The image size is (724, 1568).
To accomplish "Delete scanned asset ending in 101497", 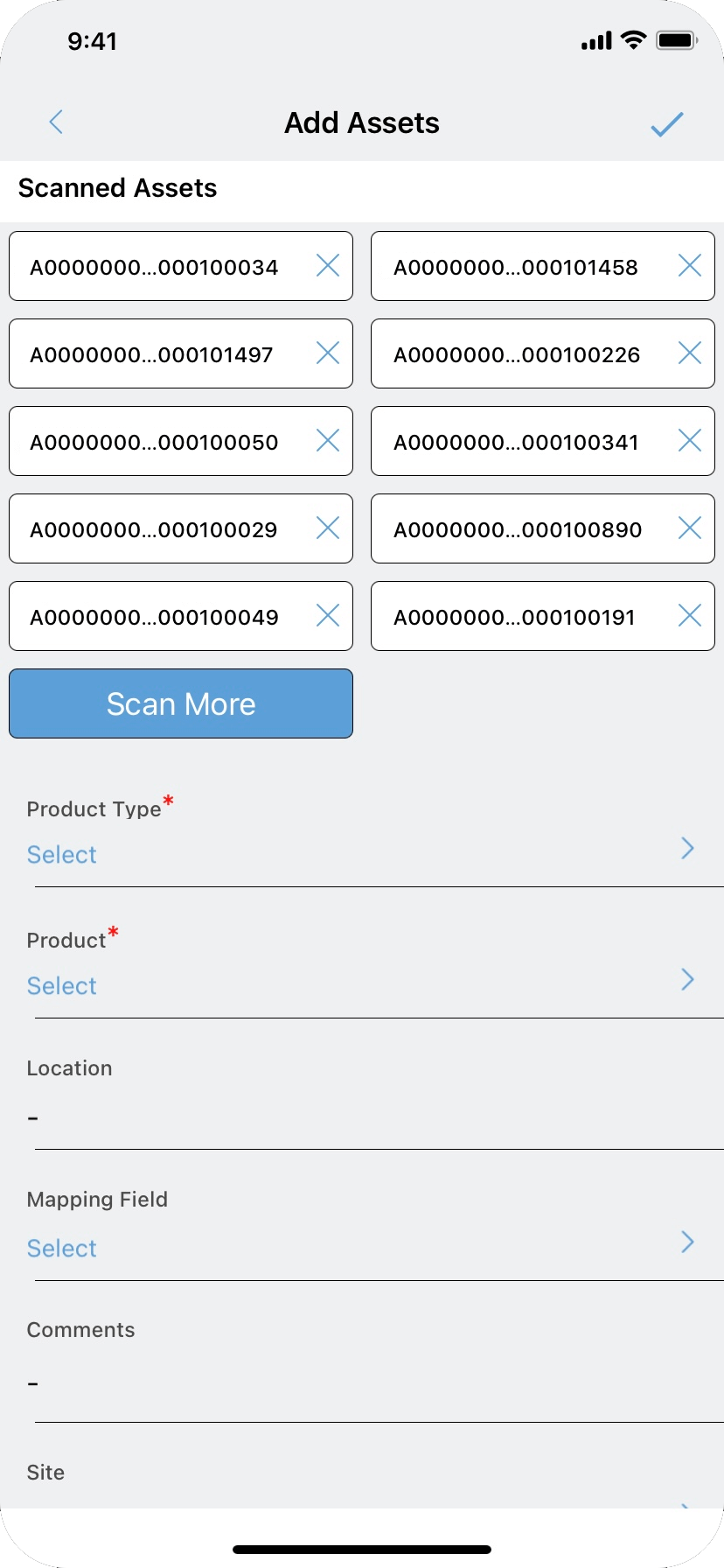I will click(x=328, y=353).
